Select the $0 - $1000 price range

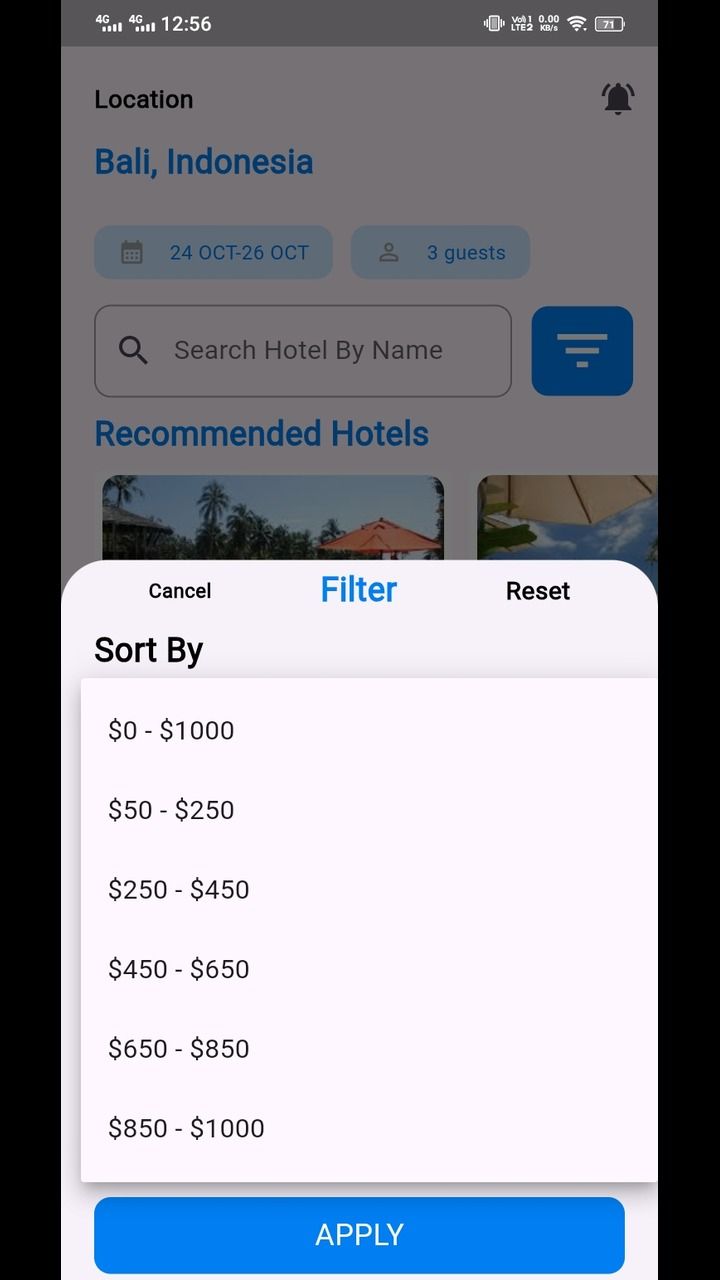pyautogui.click(x=369, y=730)
